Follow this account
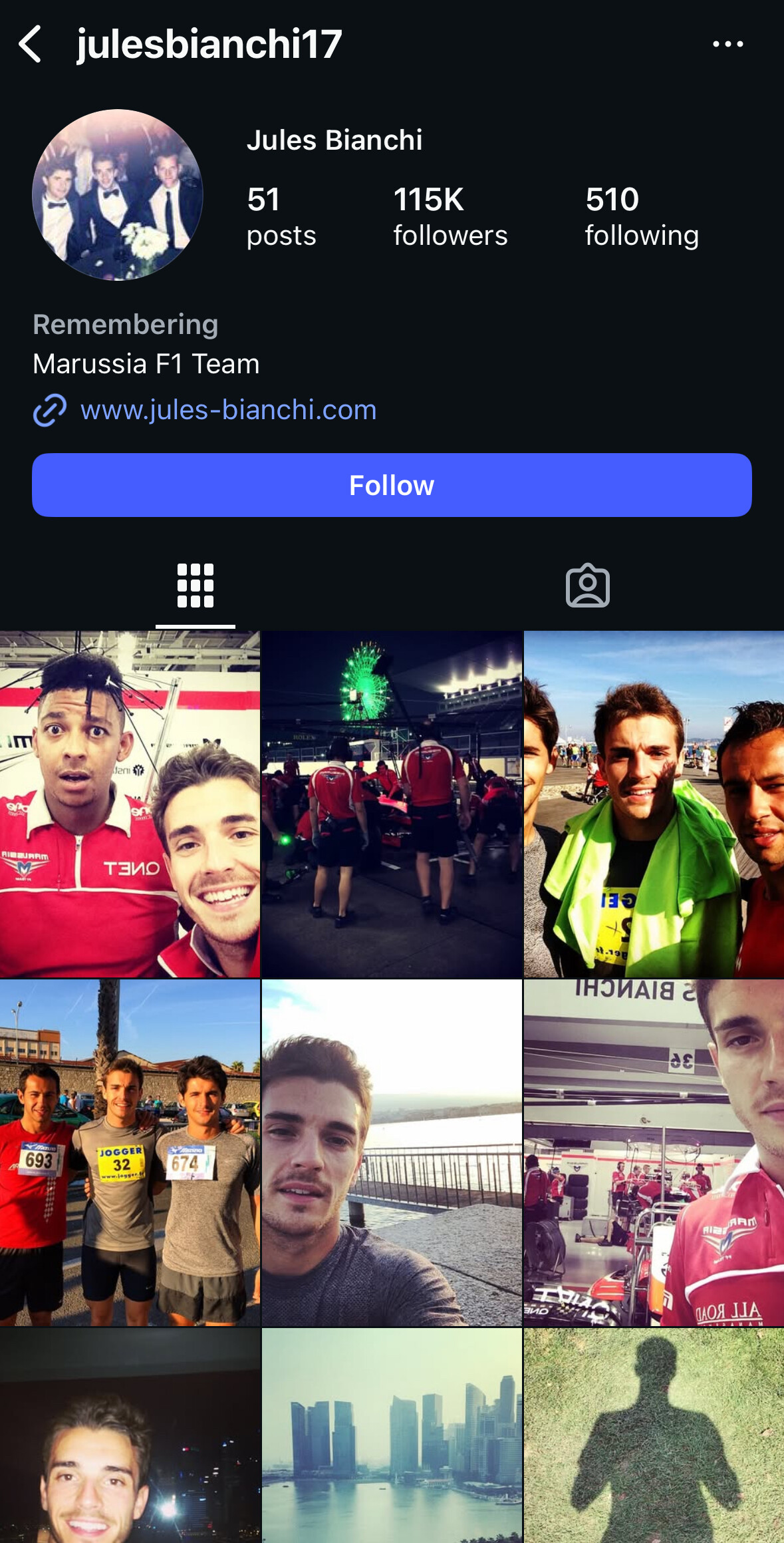Viewport: 784px width, 1543px height. [392, 485]
